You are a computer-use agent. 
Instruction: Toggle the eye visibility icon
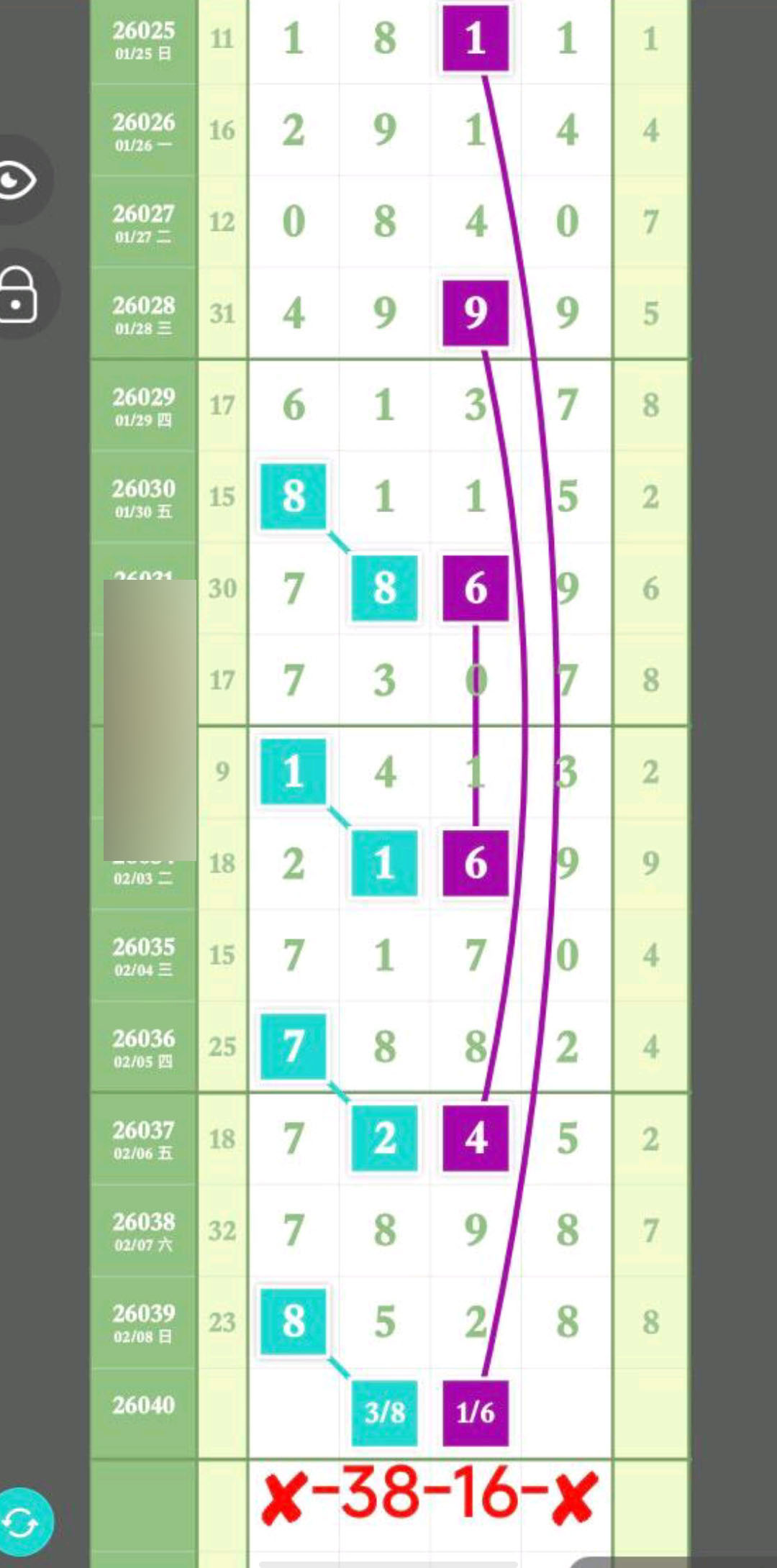(18, 180)
